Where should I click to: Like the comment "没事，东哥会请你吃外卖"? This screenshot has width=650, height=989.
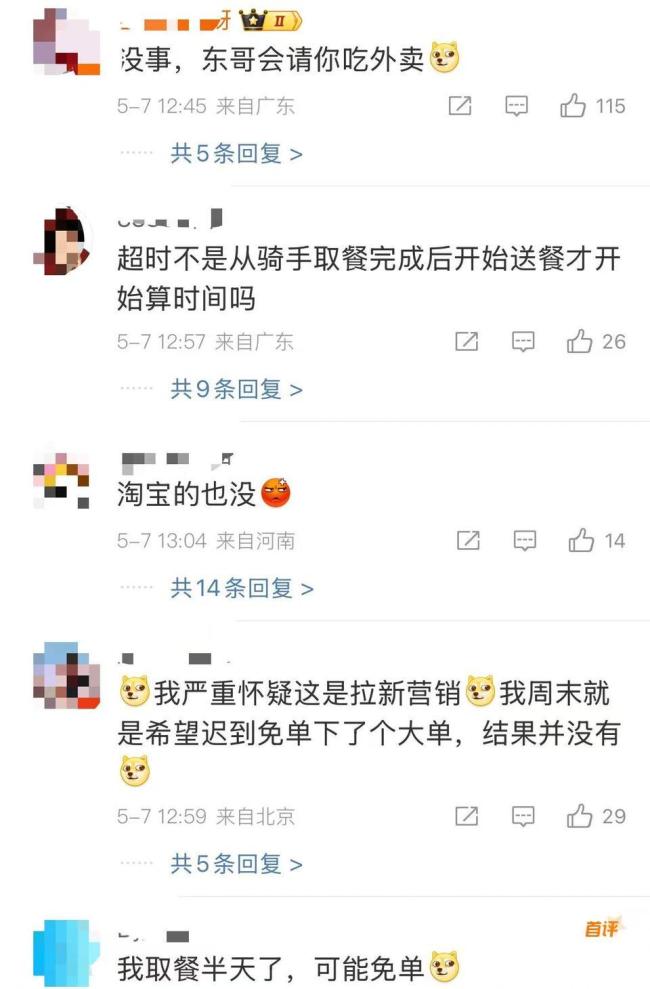pyautogui.click(x=573, y=106)
